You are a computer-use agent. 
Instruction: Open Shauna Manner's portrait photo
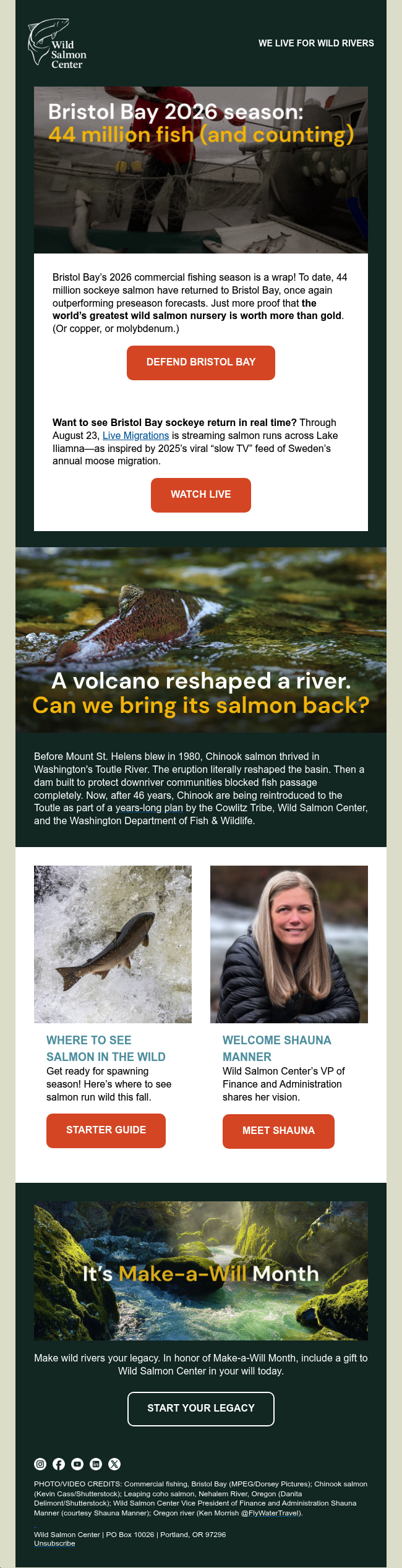tap(289, 944)
